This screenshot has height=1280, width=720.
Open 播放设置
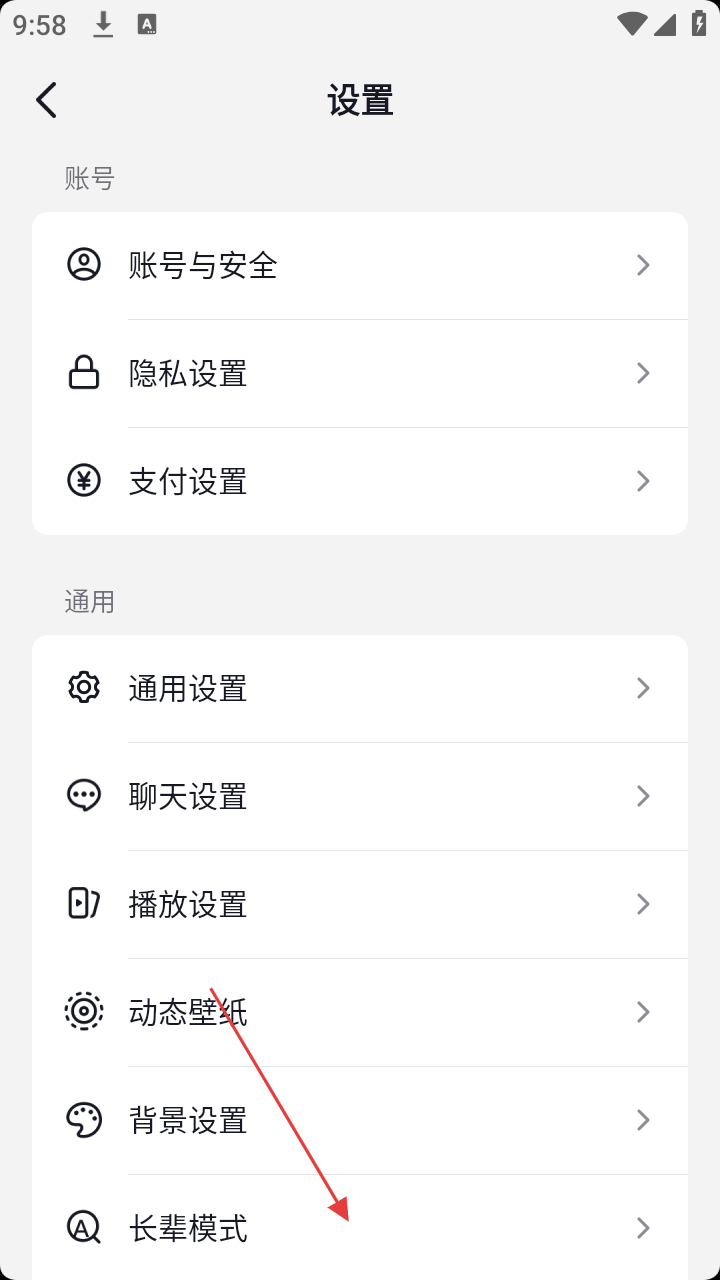pos(360,905)
